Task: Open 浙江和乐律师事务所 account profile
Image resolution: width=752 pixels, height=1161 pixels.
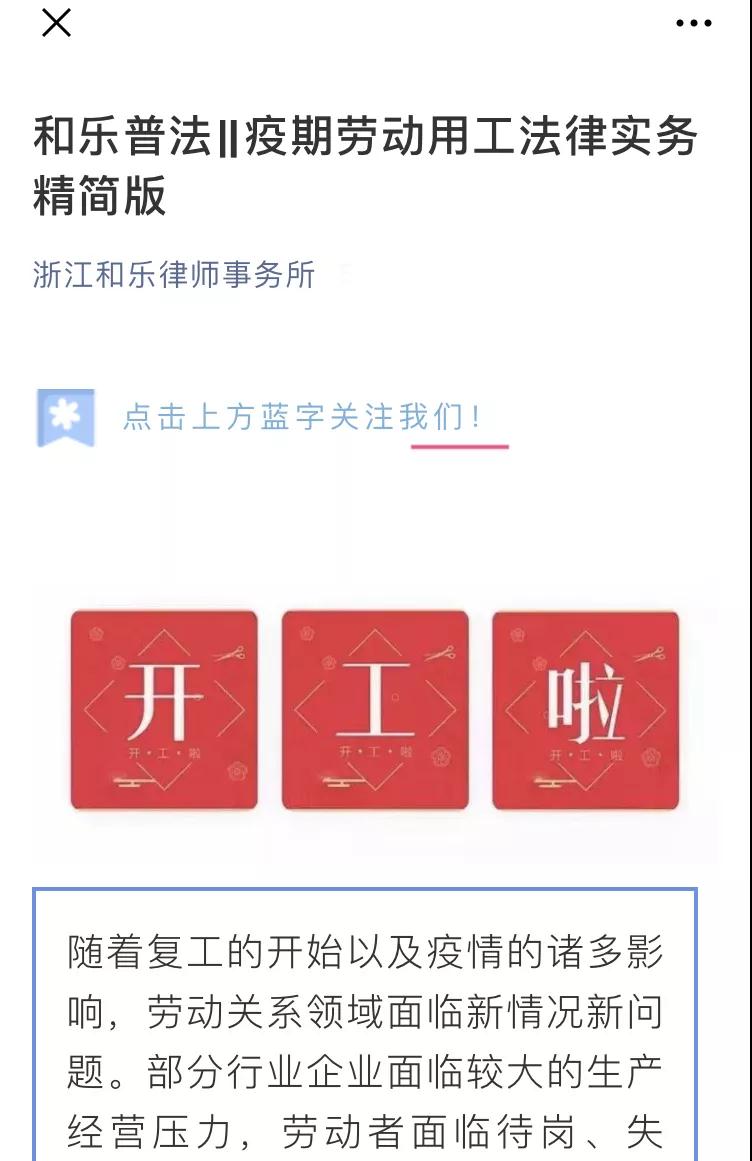Action: pyautogui.click(x=174, y=274)
